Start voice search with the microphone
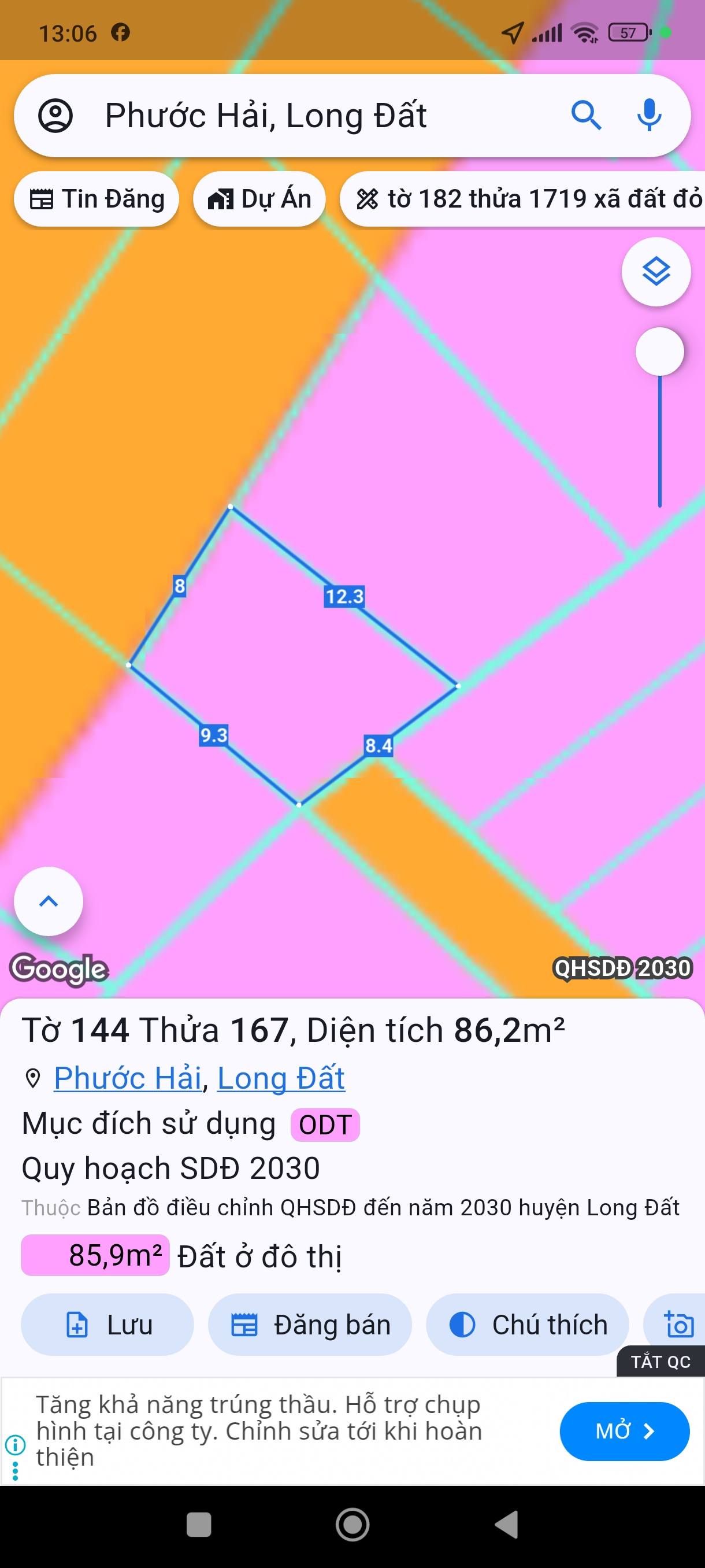The width and height of the screenshot is (705, 1568). pyautogui.click(x=649, y=116)
